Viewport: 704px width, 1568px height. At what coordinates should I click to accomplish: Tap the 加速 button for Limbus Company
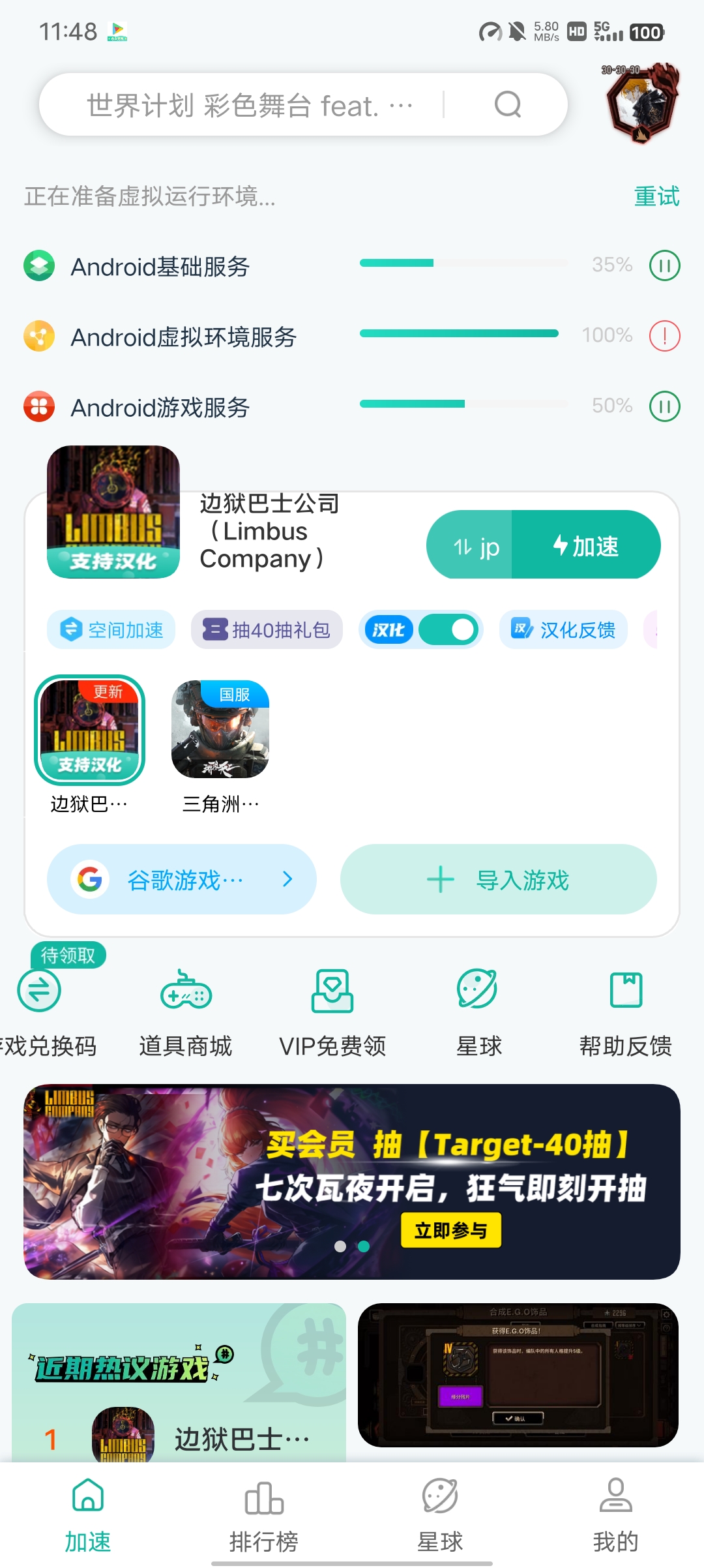pyautogui.click(x=585, y=545)
